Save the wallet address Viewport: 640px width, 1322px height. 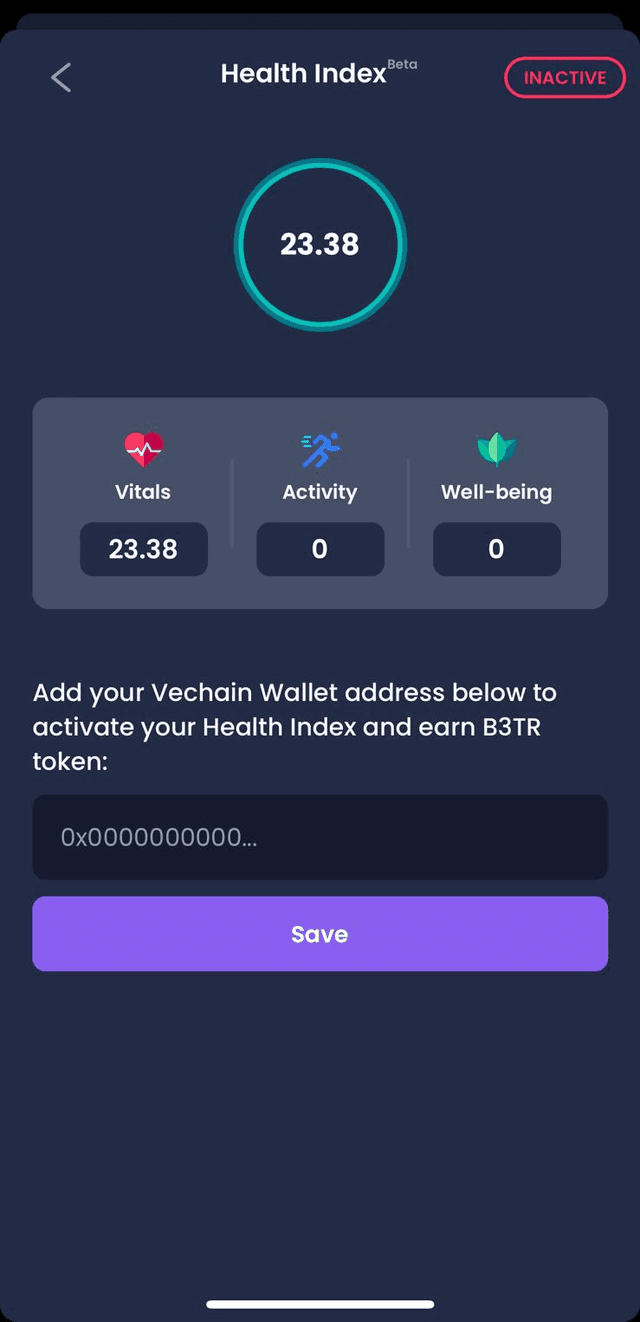pyautogui.click(x=320, y=934)
